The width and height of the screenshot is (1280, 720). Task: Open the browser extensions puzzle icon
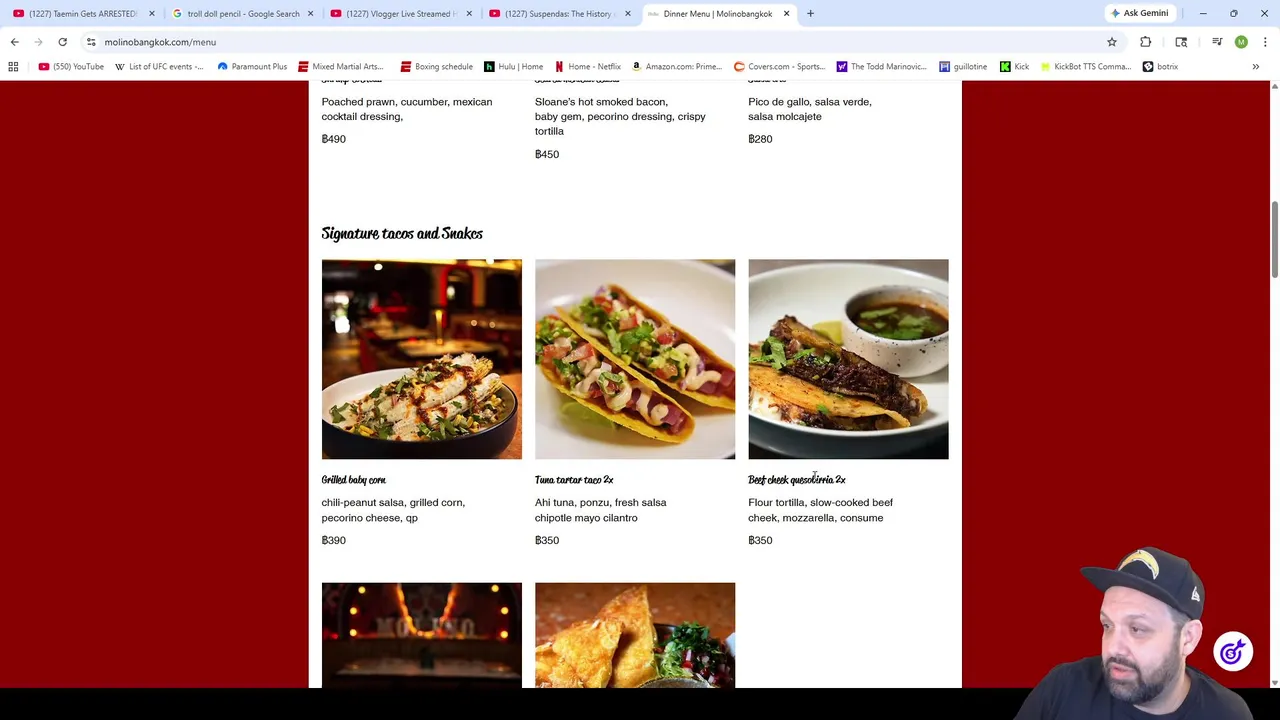pos(1145,42)
